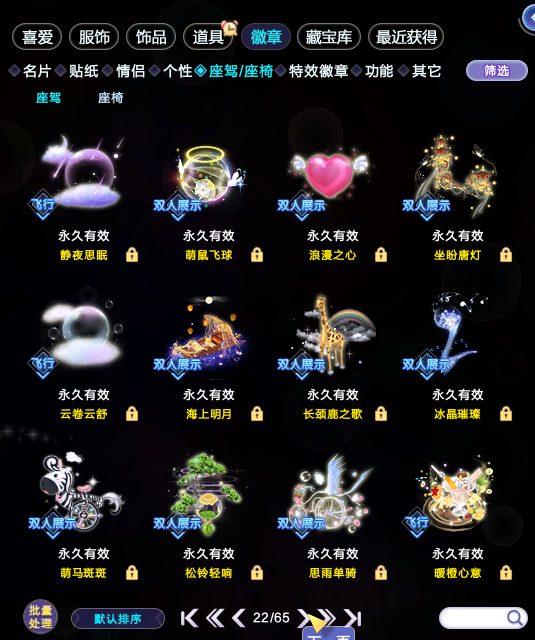Jump to the first page
Viewport: 535px width, 640px height.
click(189, 618)
